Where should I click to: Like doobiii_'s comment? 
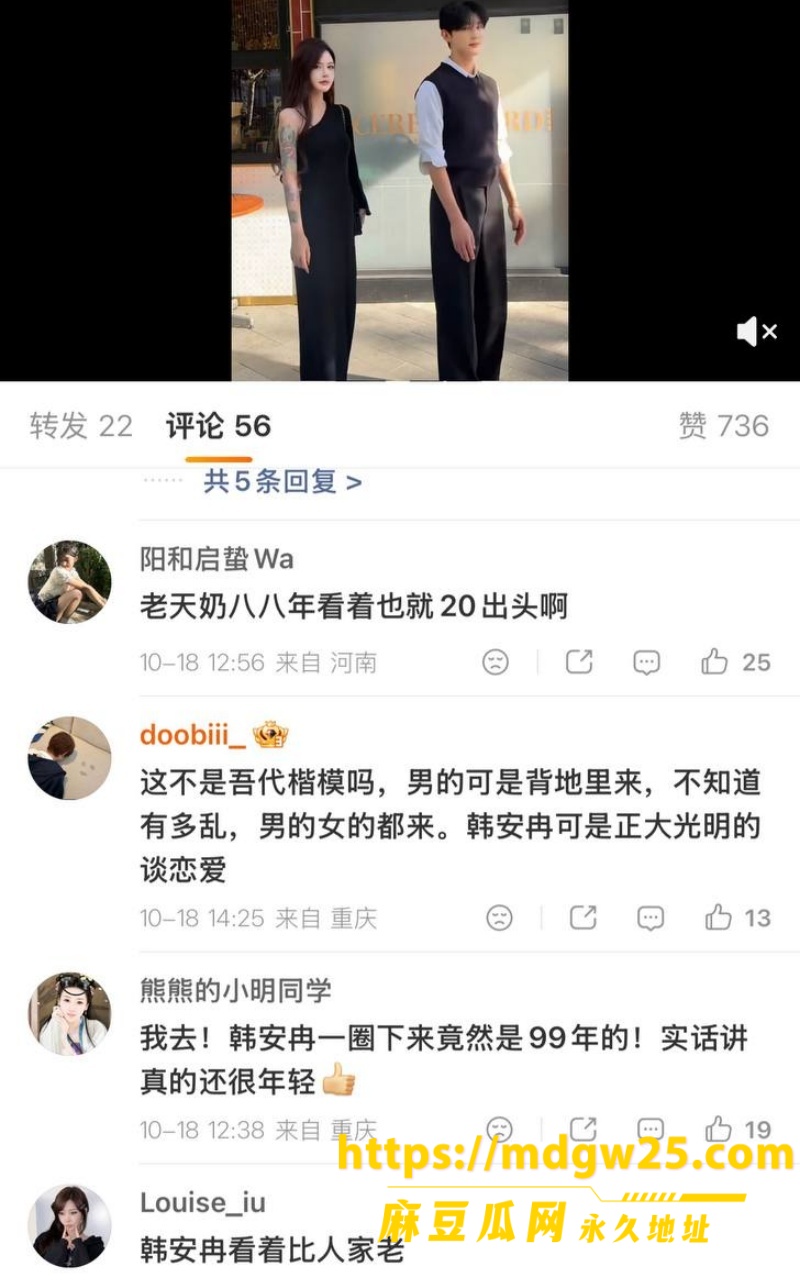coord(738,918)
